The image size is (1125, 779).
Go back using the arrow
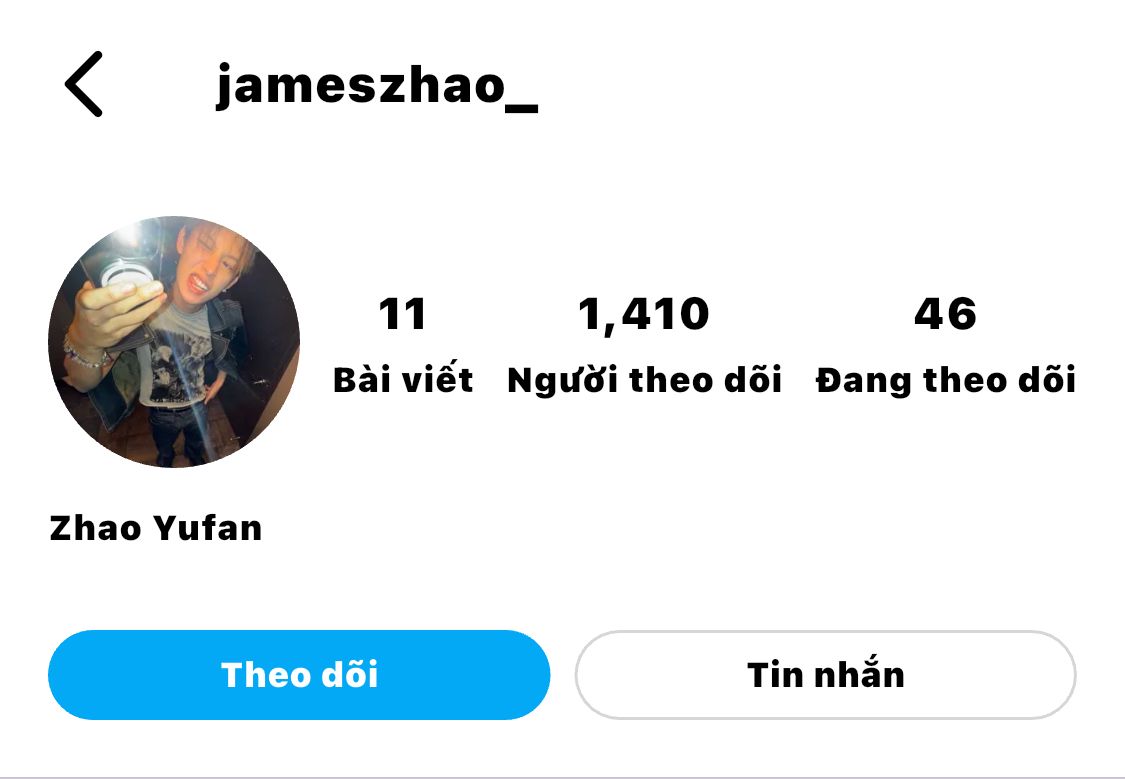tap(84, 85)
